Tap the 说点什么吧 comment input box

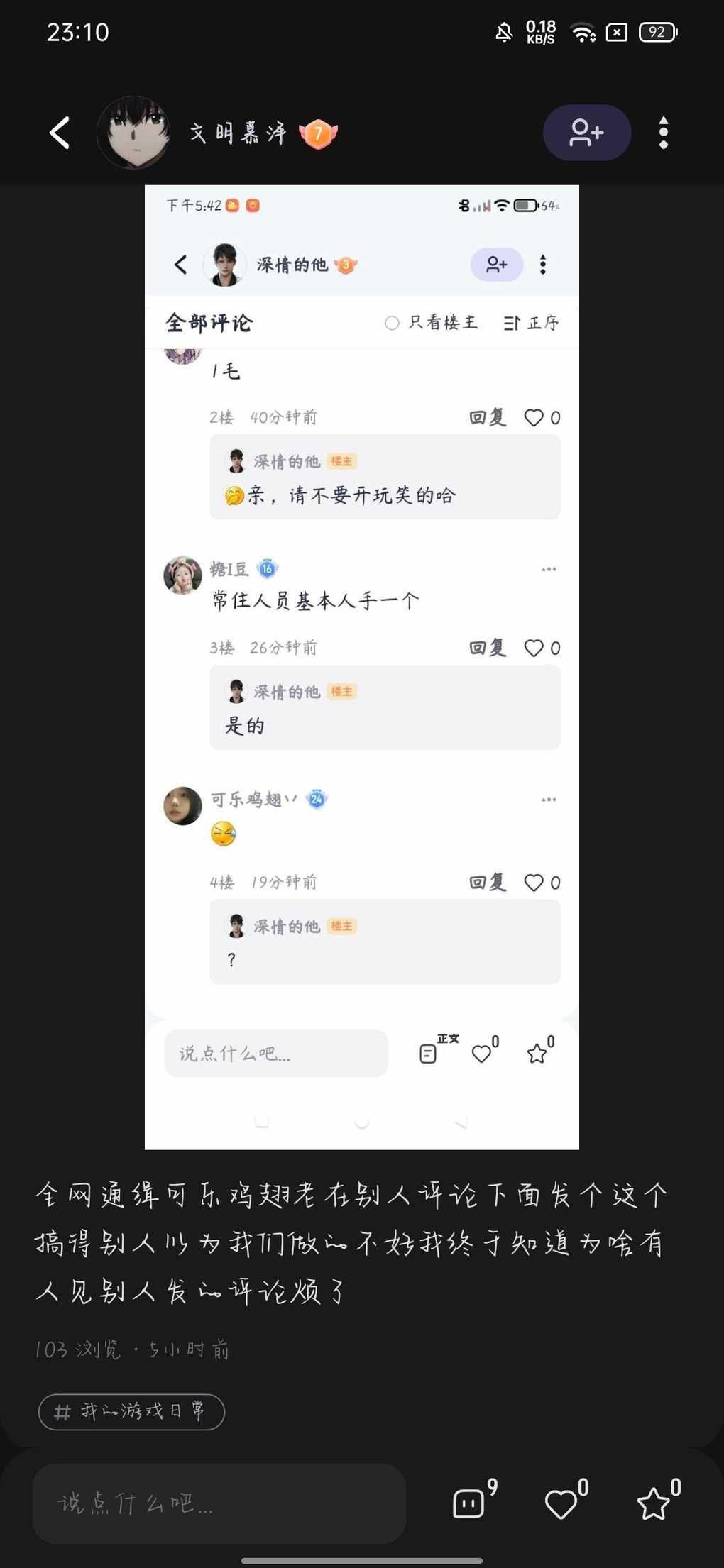coord(219,1503)
